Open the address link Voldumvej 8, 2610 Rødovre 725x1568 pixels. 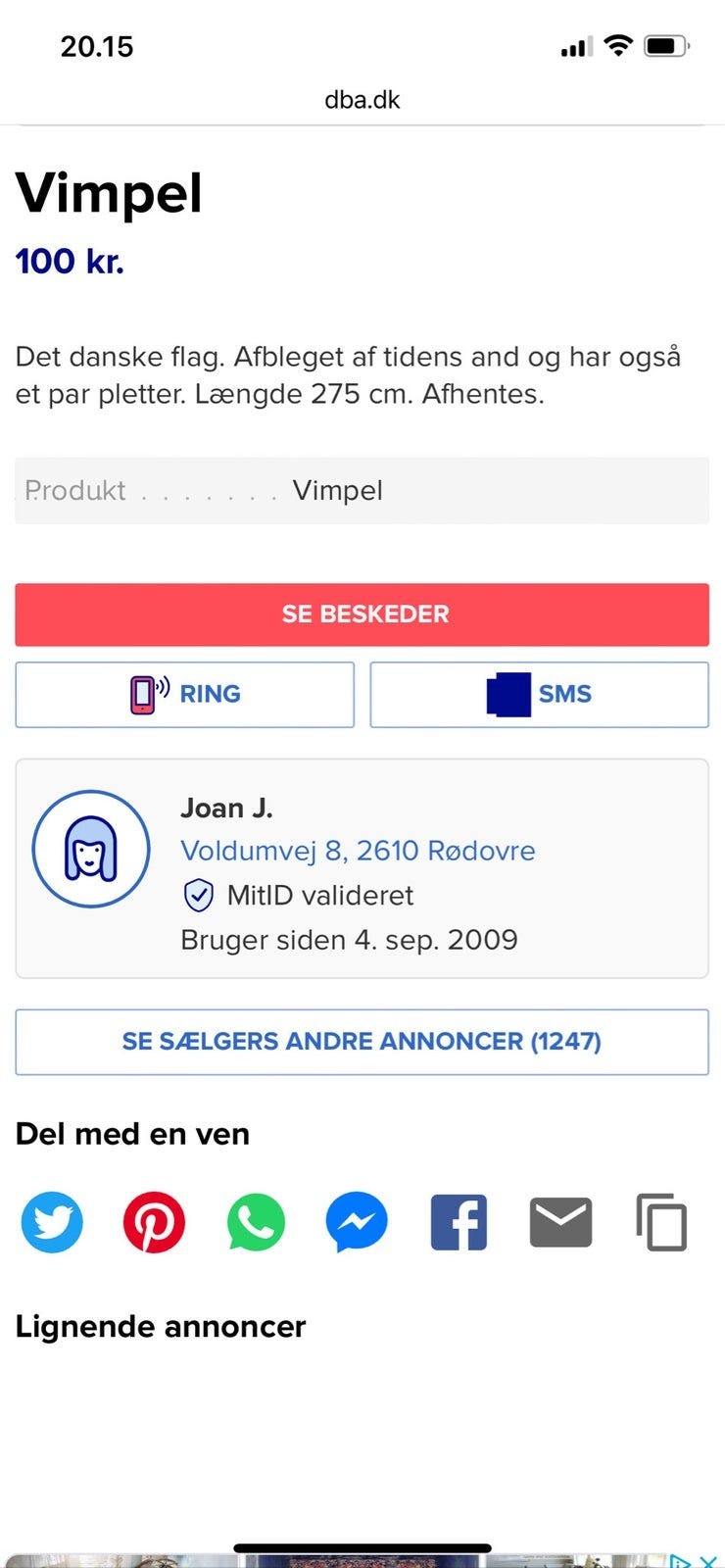358,851
